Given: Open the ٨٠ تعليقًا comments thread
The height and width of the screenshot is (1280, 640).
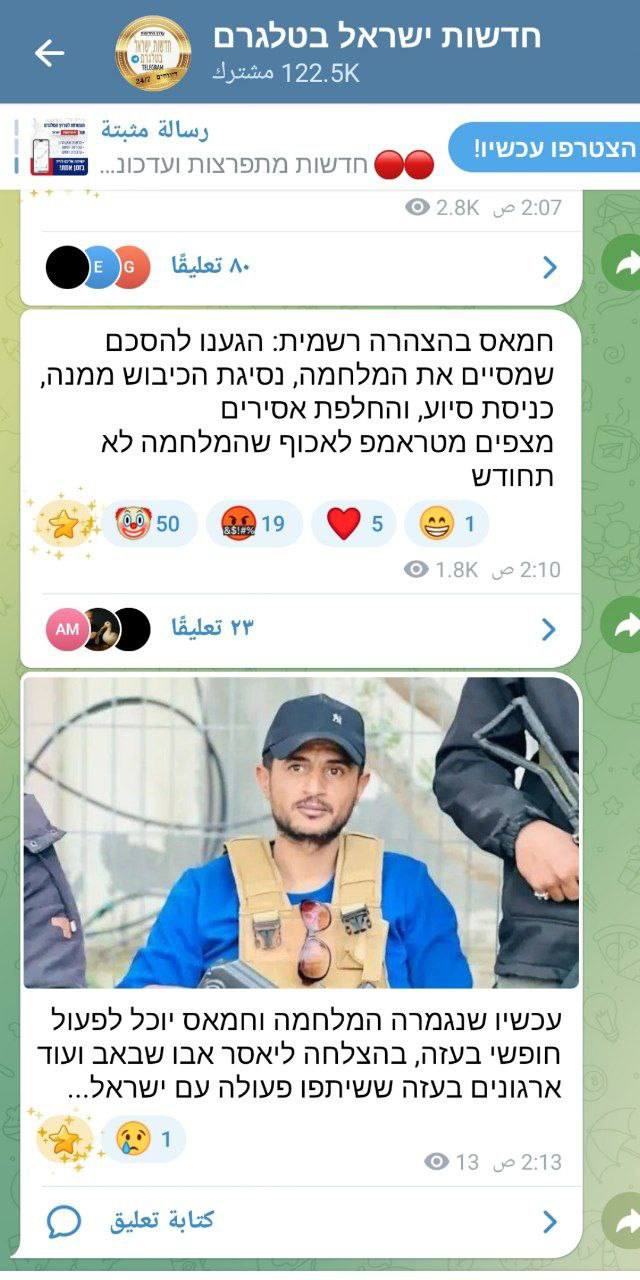Looking at the screenshot, I should (300, 267).
